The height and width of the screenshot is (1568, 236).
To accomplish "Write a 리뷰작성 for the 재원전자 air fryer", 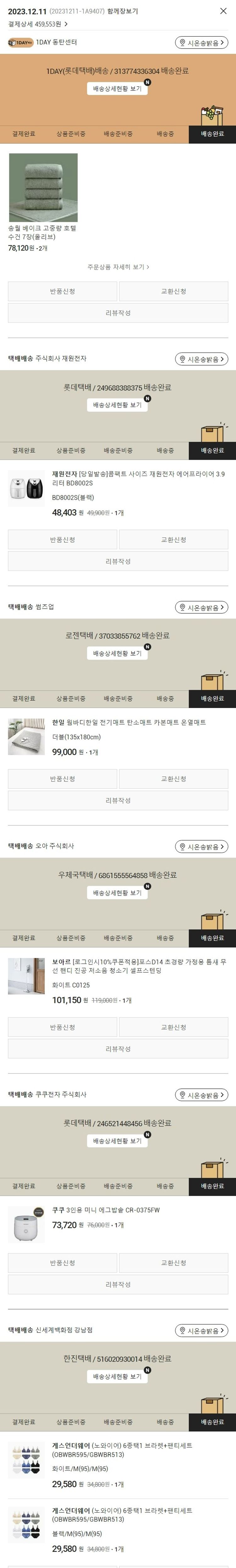I will 118,561.
